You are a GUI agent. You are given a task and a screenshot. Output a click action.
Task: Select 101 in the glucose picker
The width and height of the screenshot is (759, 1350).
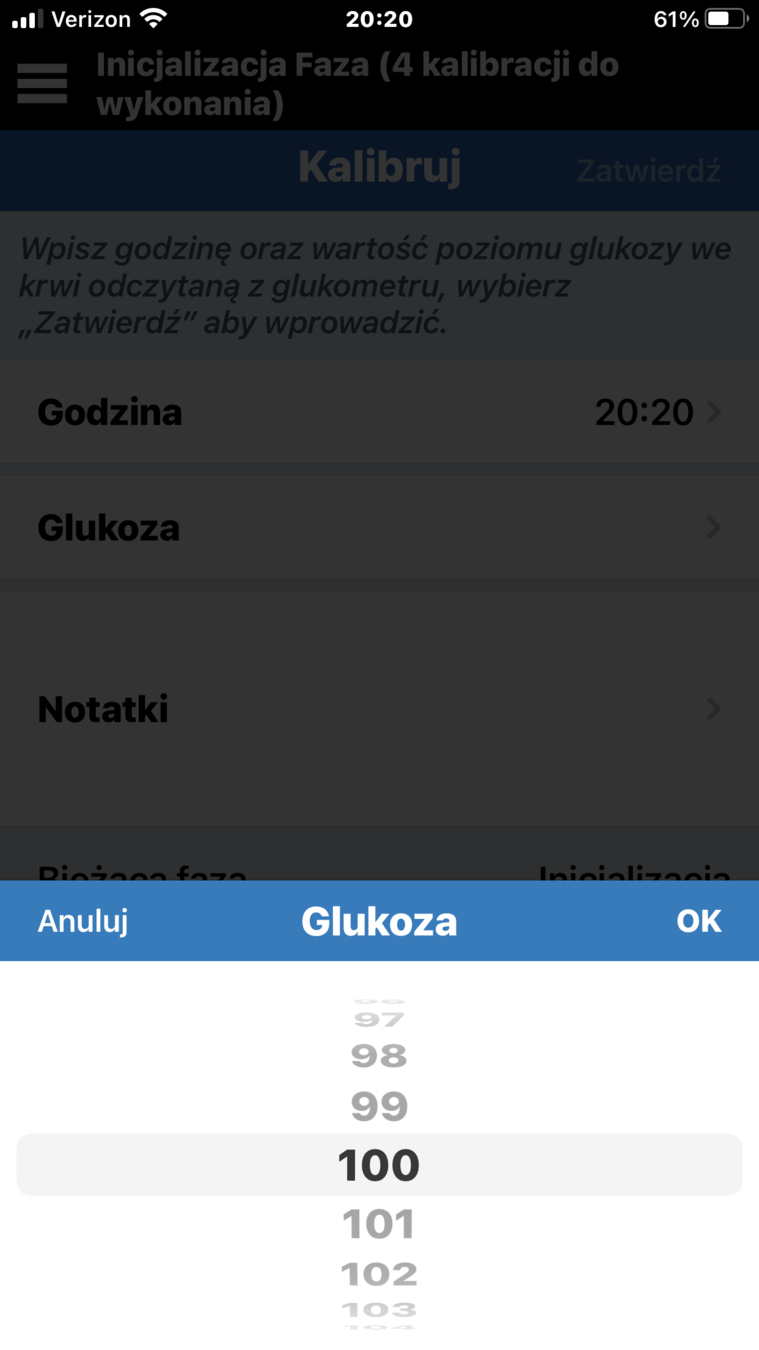[379, 1224]
